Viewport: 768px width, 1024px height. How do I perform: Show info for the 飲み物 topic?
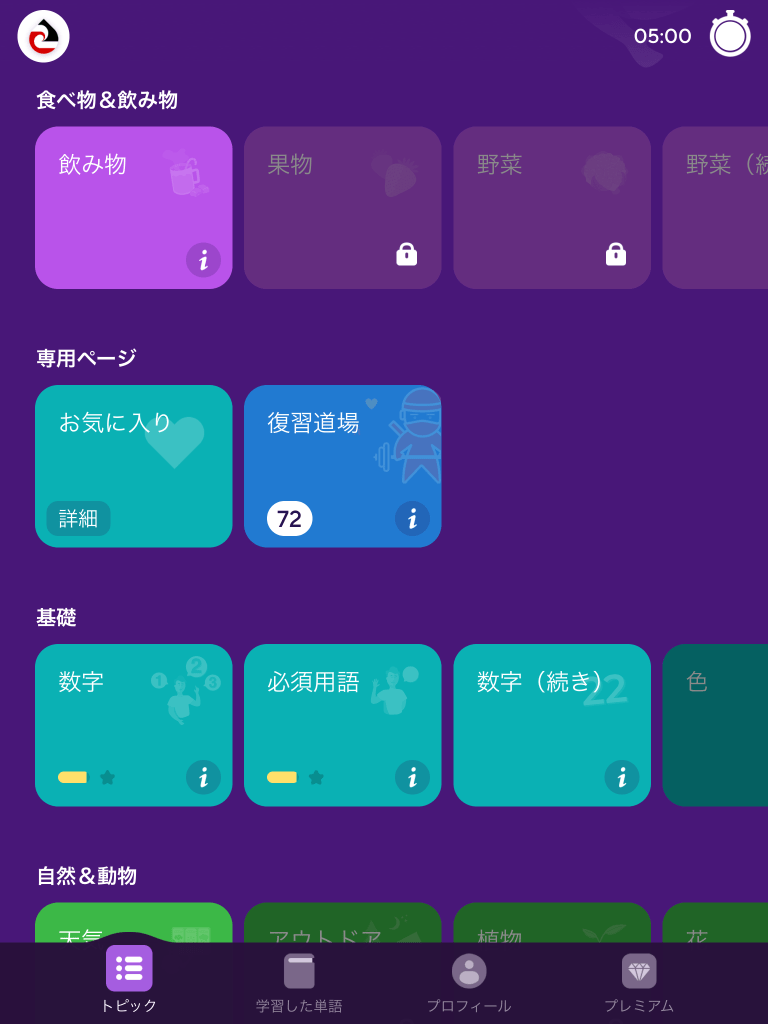point(203,260)
